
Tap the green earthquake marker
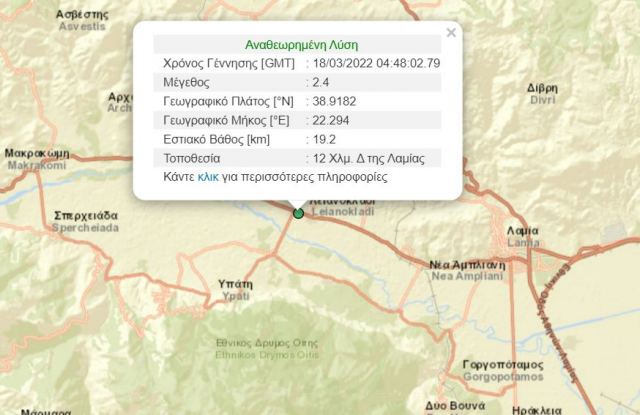(298, 213)
